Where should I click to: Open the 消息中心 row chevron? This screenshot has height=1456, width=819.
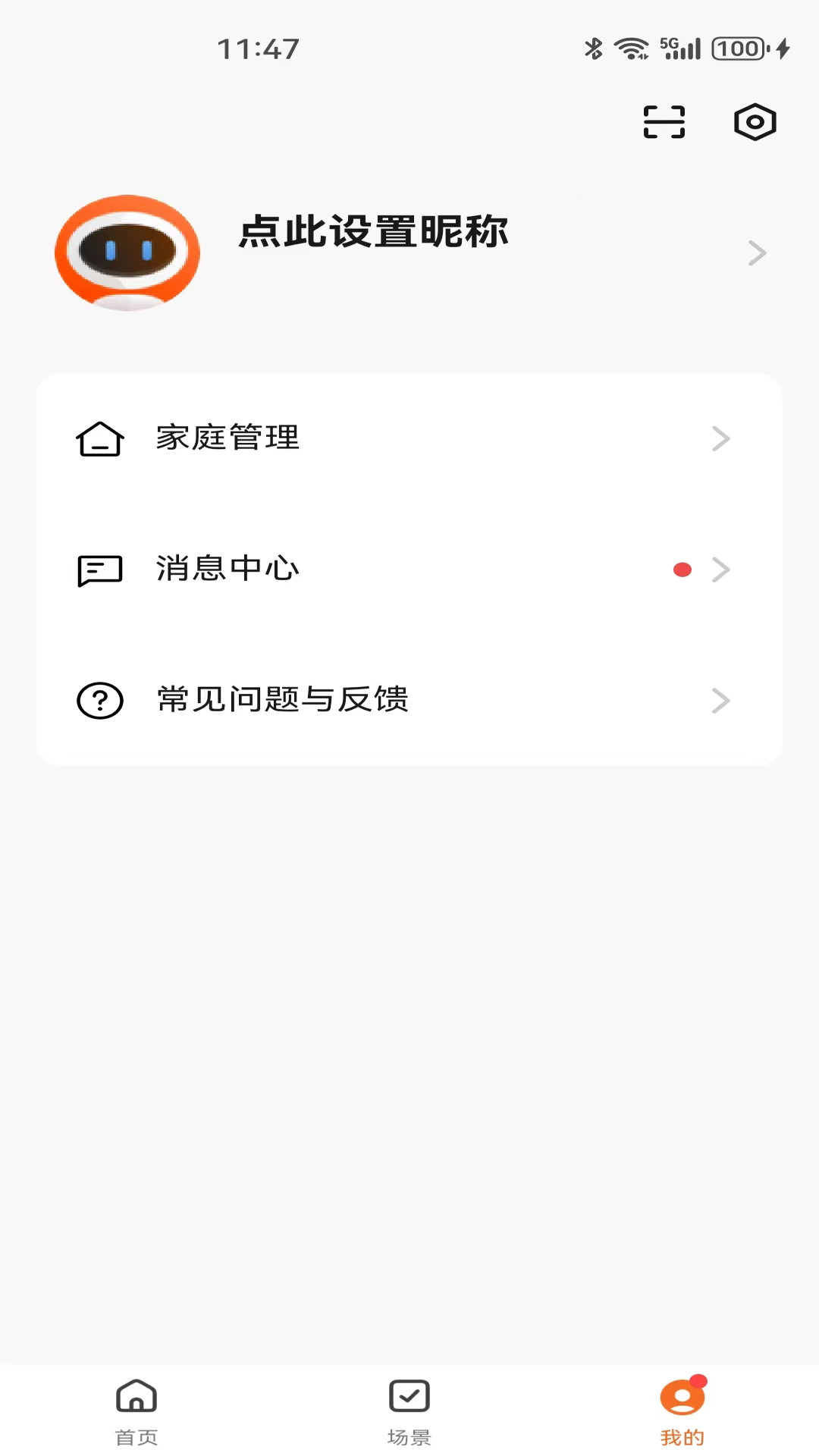720,570
